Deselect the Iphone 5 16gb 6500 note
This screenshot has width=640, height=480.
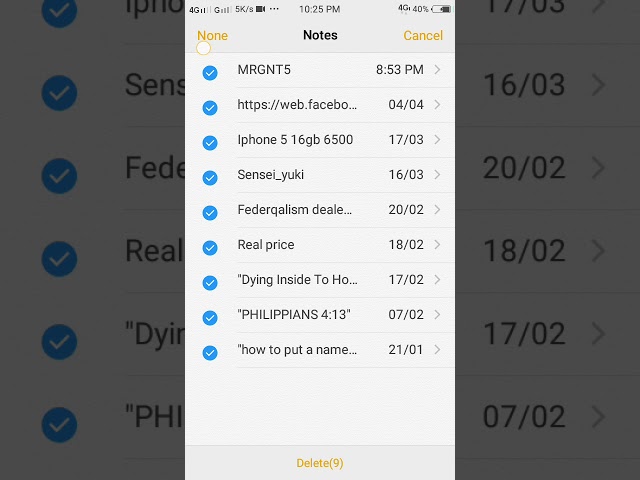210,143
